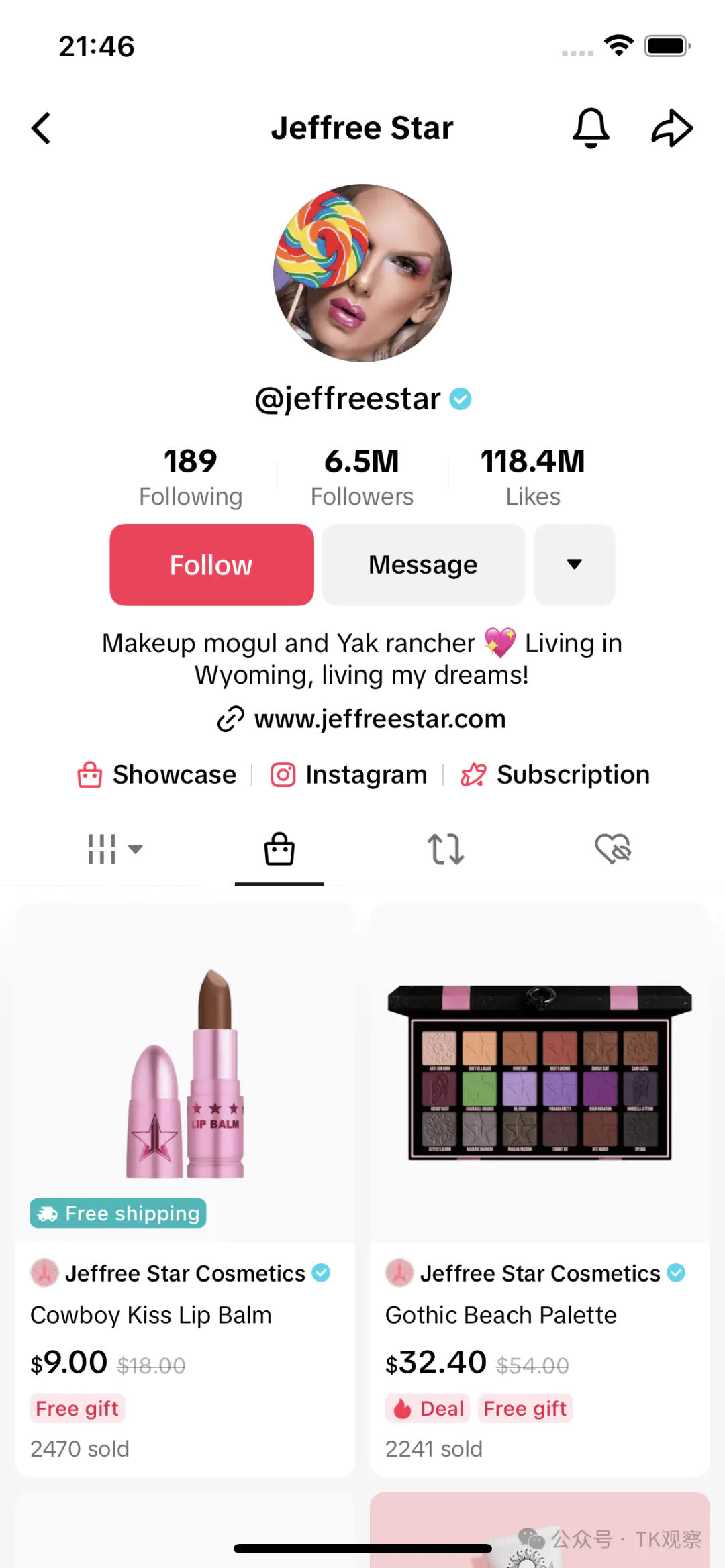
Task: Expand the suggested accounts dropdown arrow
Action: pos(574,565)
